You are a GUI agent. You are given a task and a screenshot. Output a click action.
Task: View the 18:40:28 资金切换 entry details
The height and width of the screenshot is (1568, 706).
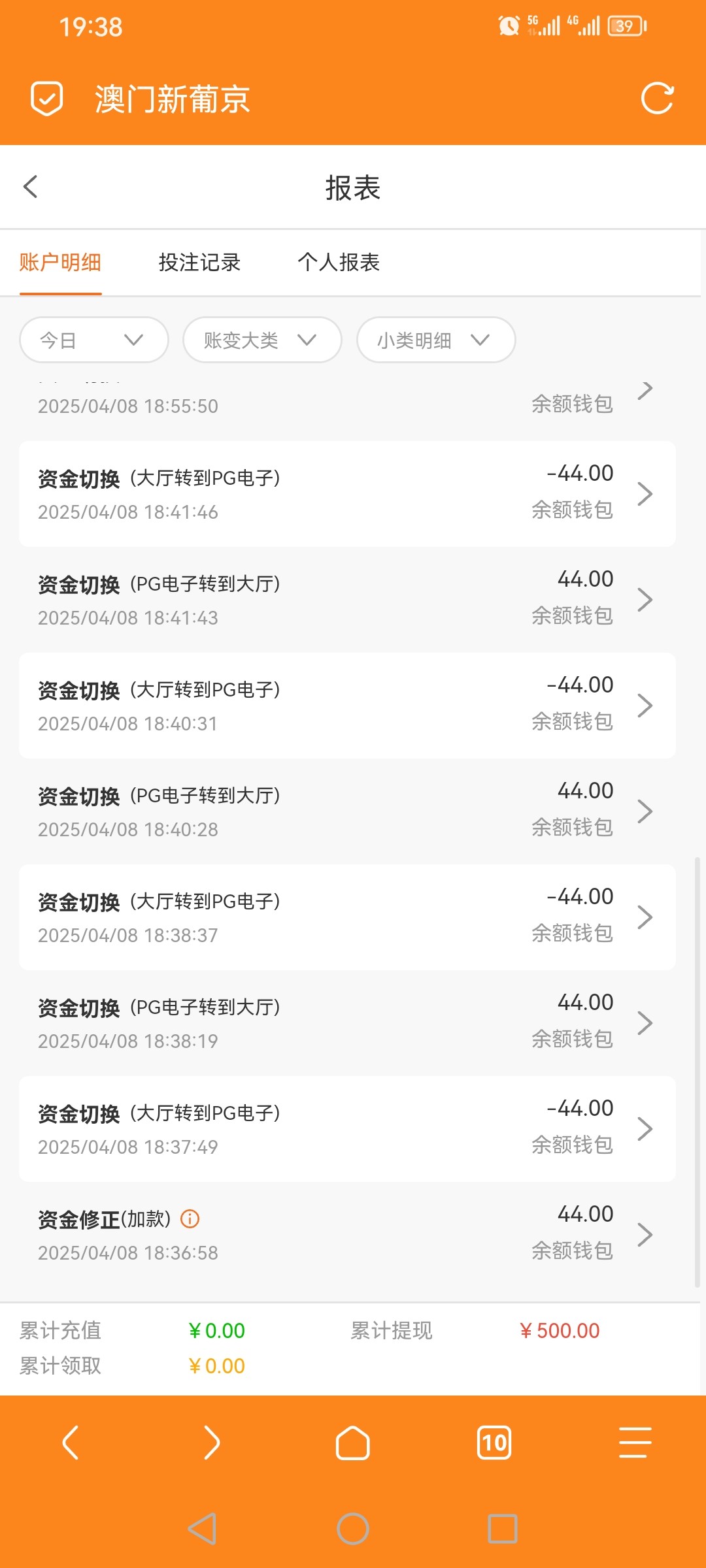click(x=347, y=811)
